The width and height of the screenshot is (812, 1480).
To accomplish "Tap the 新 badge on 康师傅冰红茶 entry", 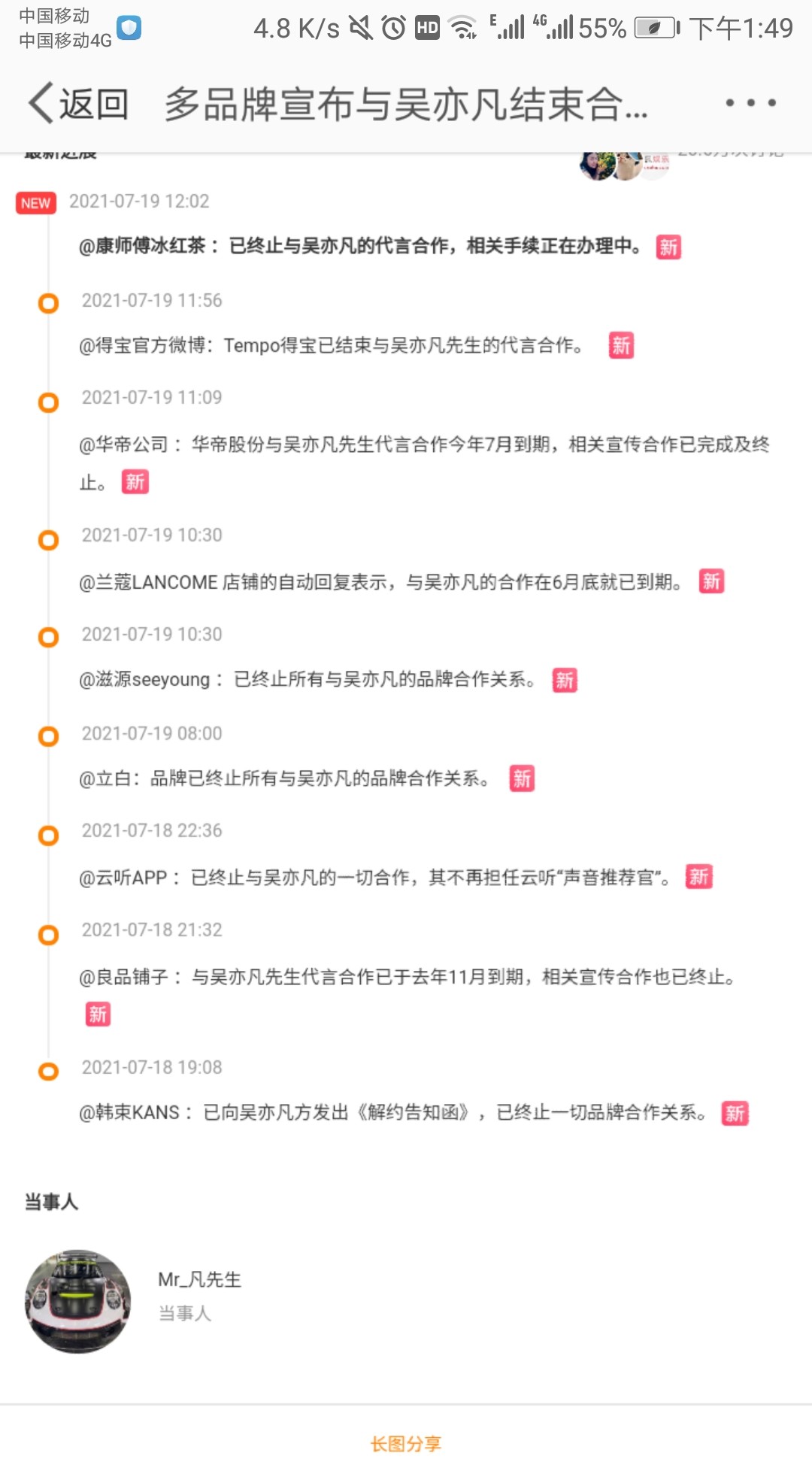I will (670, 248).
